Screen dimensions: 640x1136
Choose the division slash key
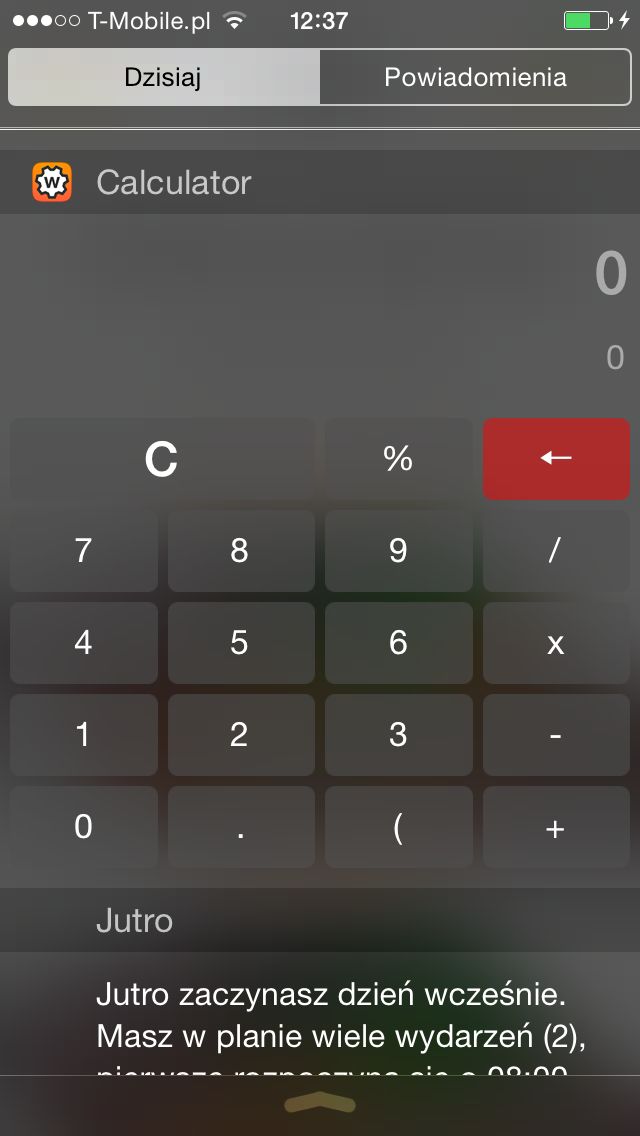pos(557,551)
